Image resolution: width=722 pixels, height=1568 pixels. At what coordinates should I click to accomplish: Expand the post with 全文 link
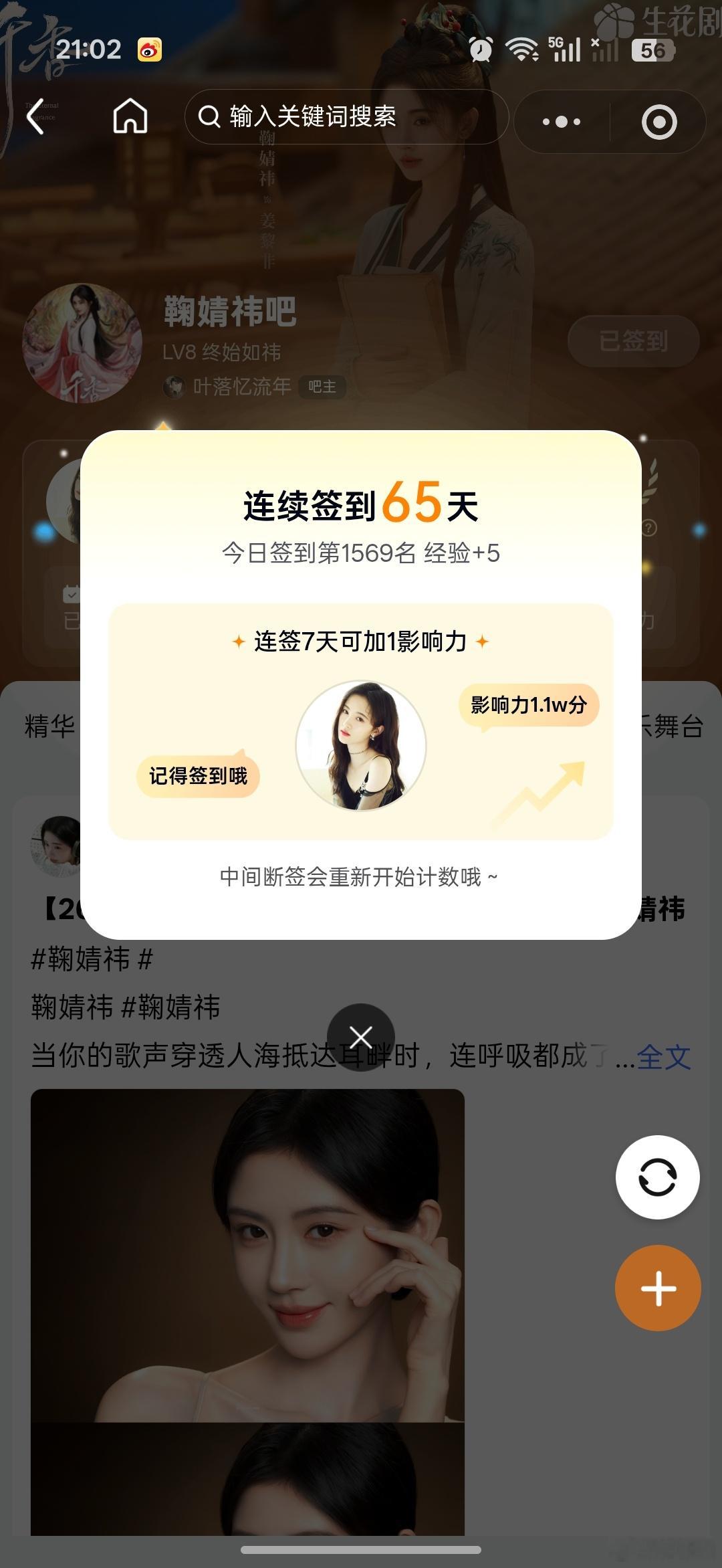[x=663, y=1056]
